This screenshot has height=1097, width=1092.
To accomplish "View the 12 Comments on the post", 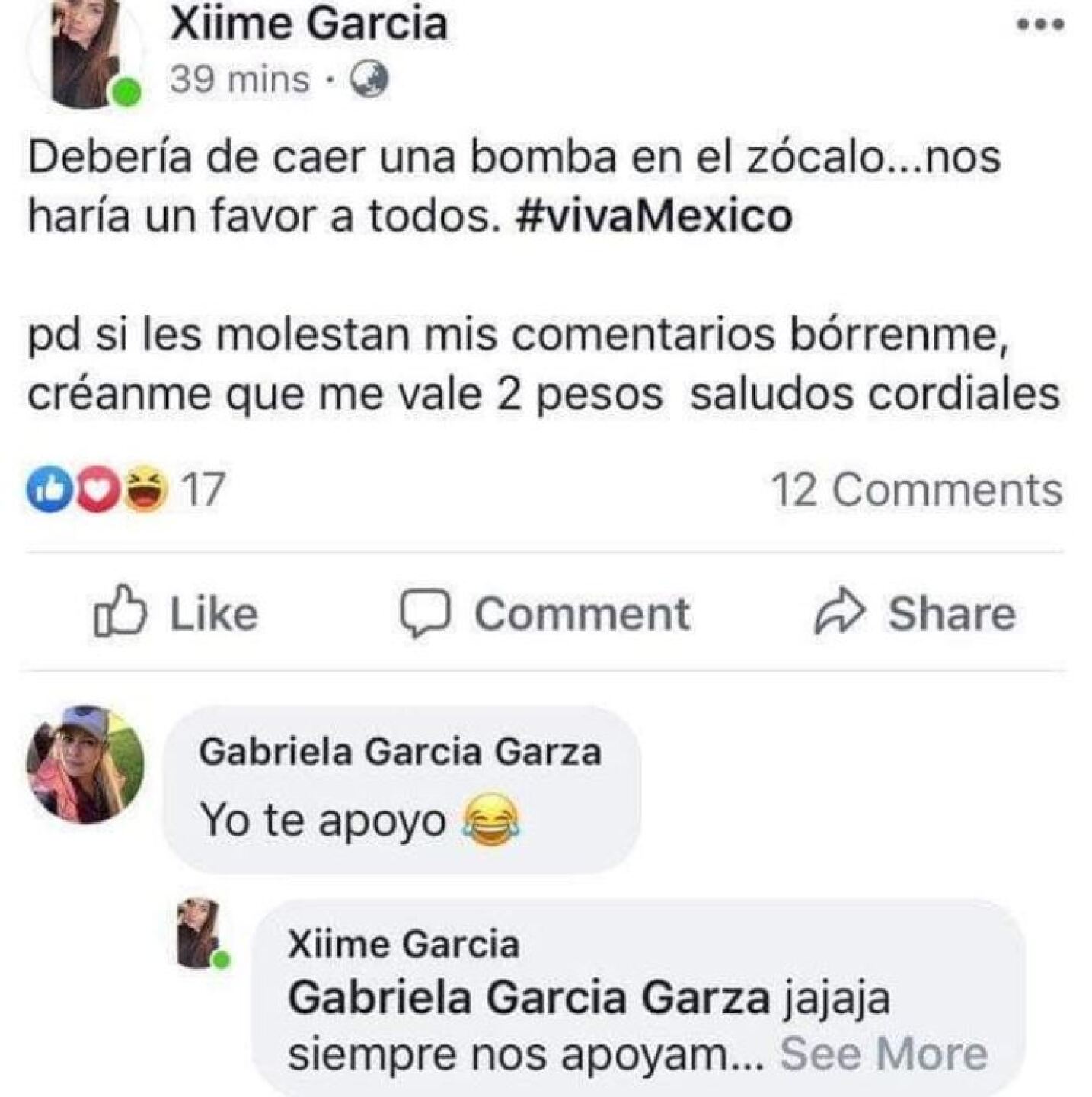I will click(x=917, y=490).
